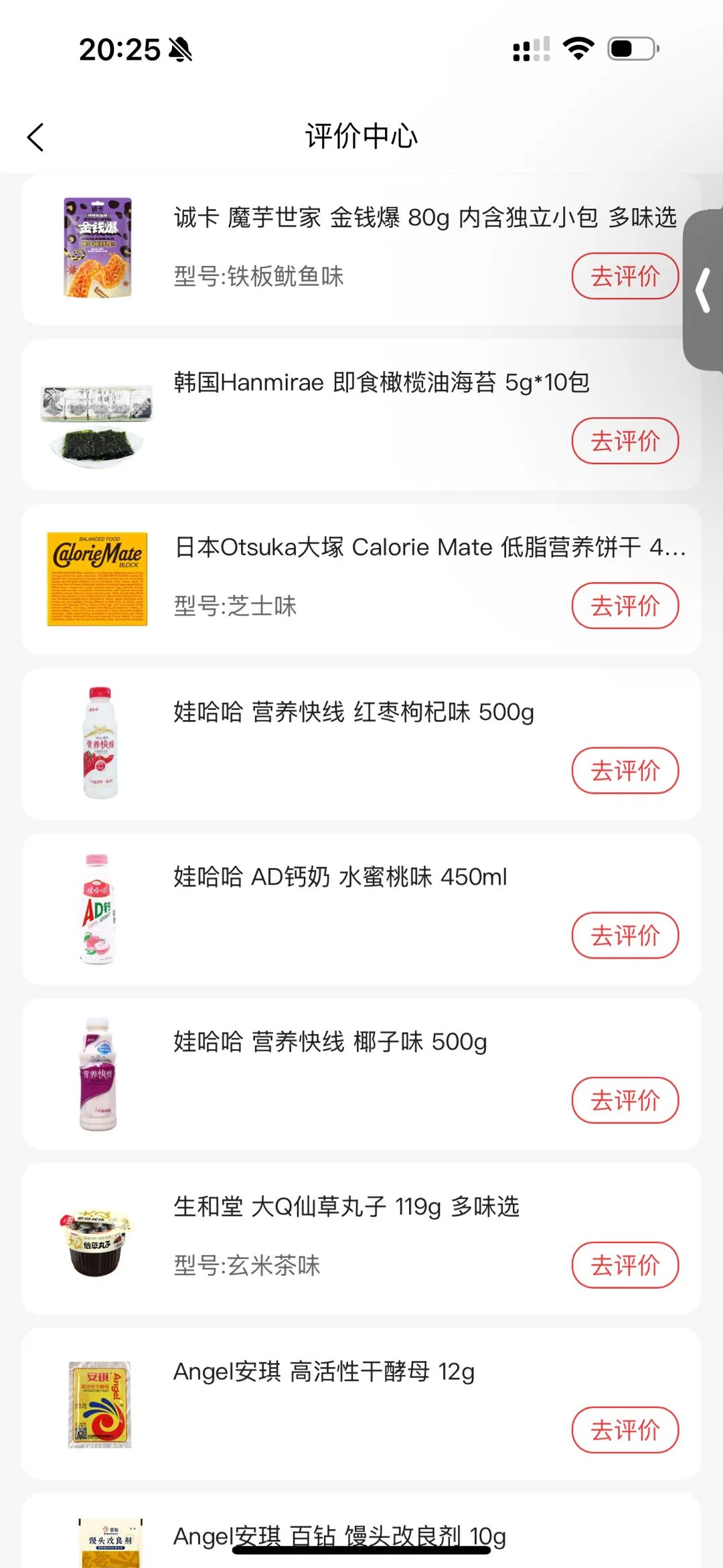Expand the gray side panel handle
This screenshot has width=723, height=1568.
pyautogui.click(x=704, y=290)
